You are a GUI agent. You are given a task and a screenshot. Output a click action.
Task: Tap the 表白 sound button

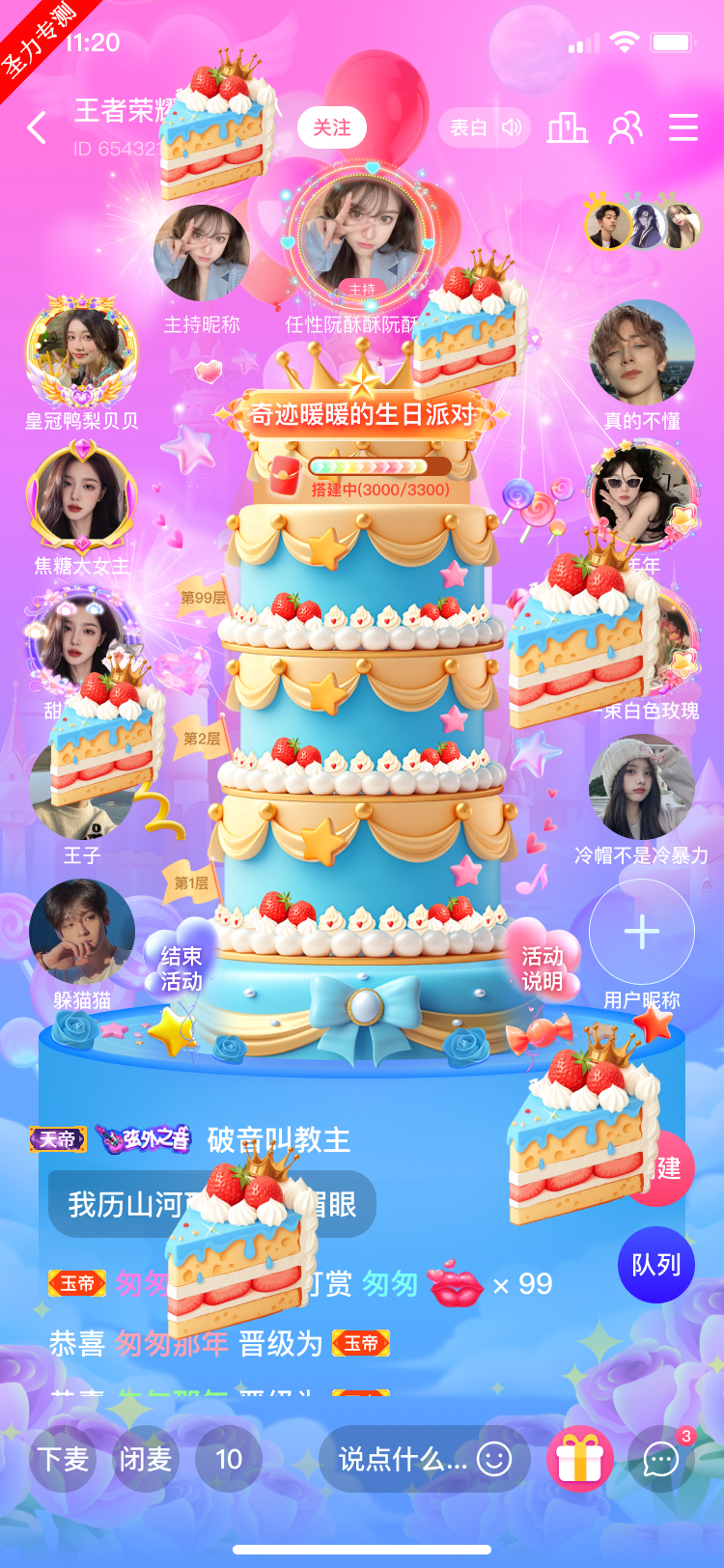pyautogui.click(x=486, y=127)
